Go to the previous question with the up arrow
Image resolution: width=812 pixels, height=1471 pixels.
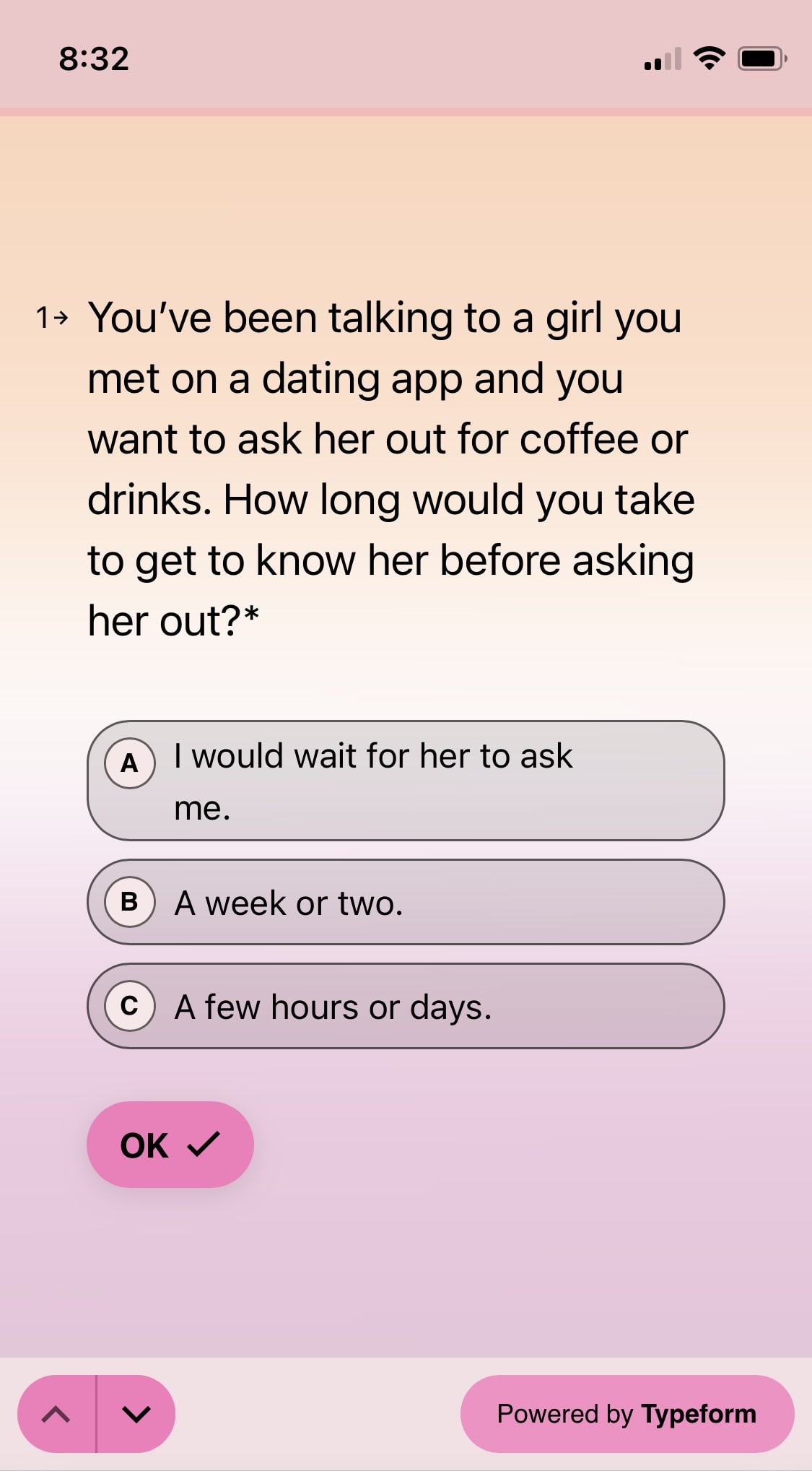56,1414
